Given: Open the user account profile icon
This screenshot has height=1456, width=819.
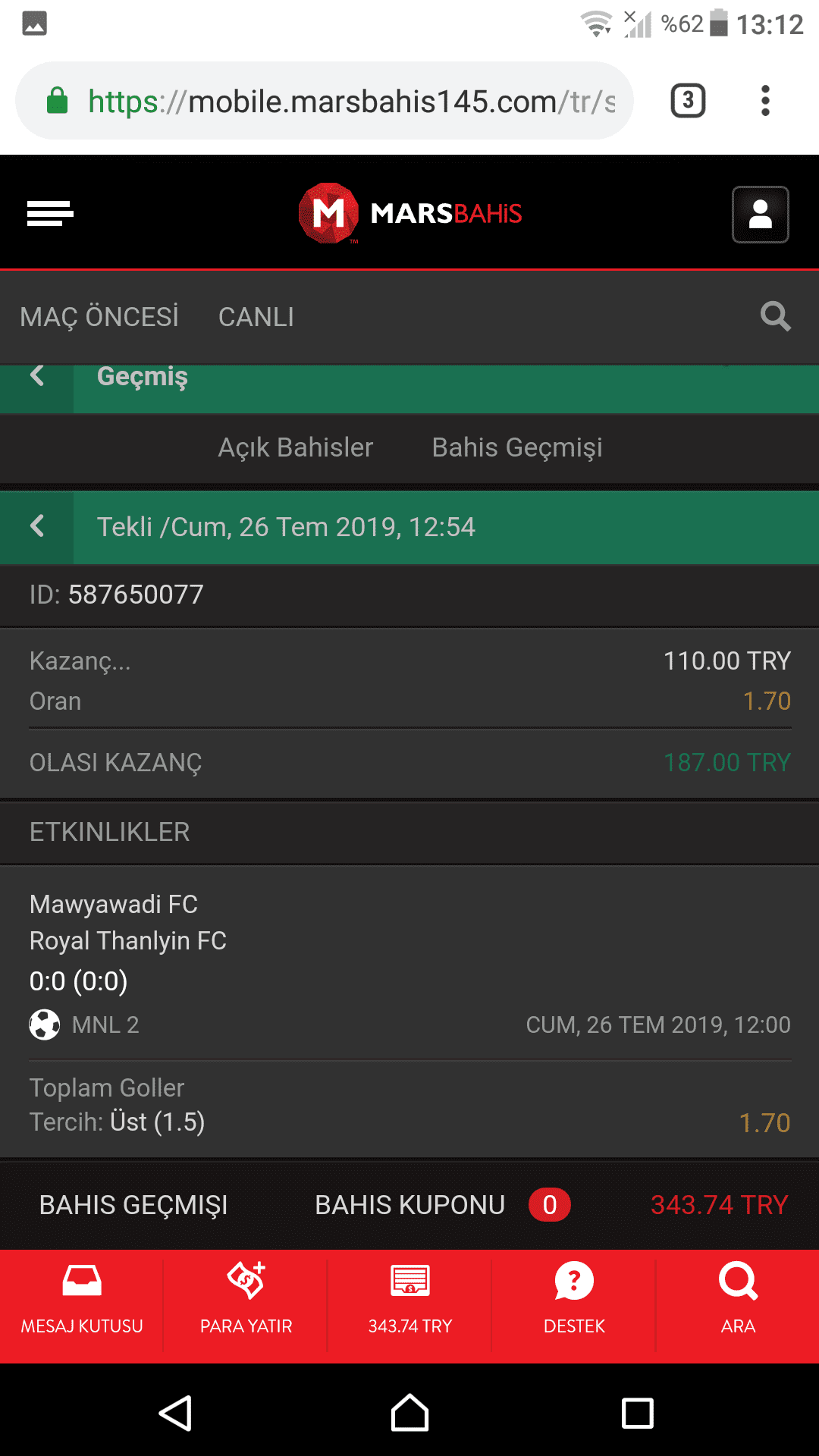Looking at the screenshot, I should (760, 215).
